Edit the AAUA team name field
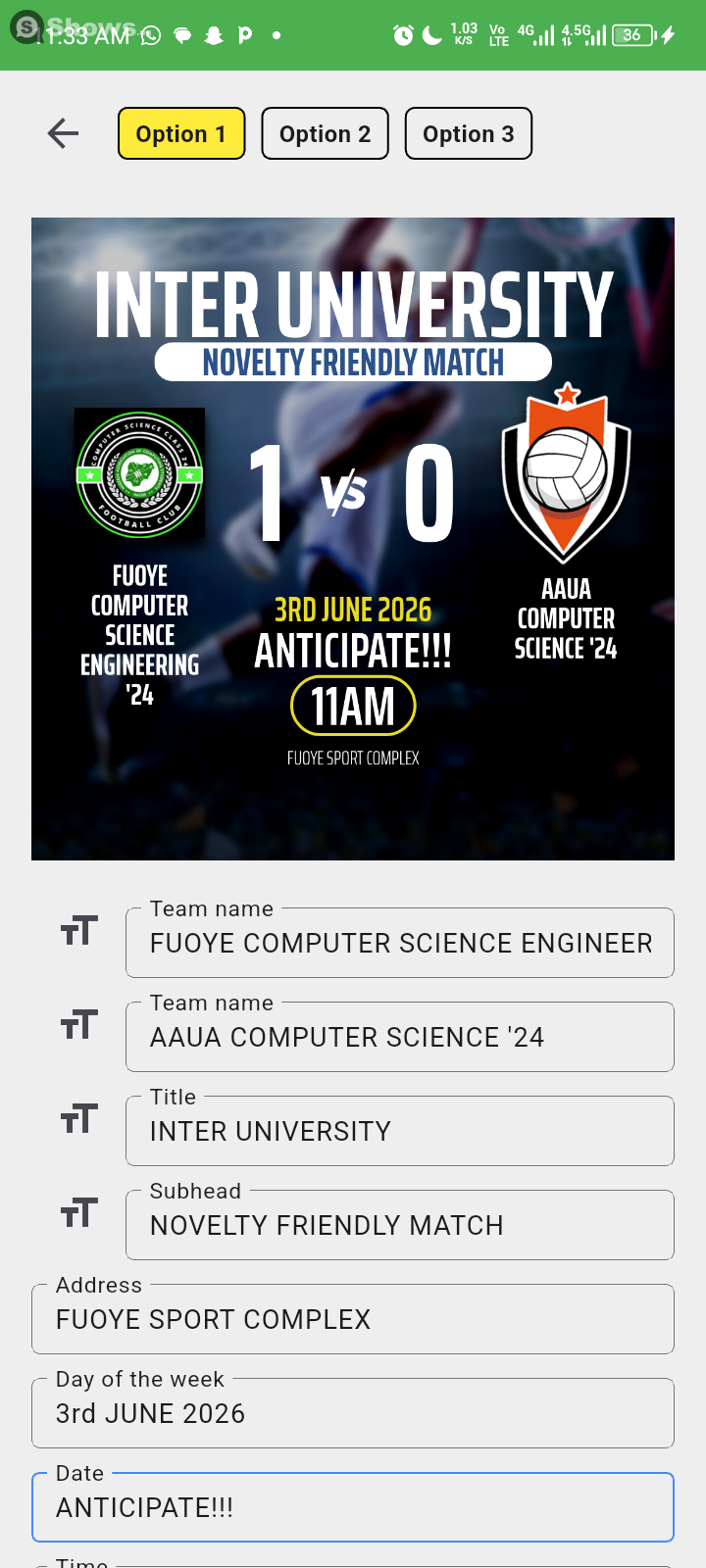 coord(400,1037)
